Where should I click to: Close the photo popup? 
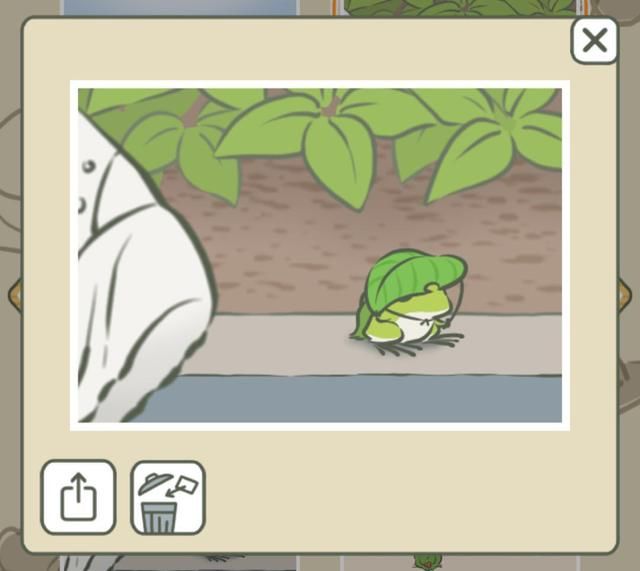click(594, 41)
